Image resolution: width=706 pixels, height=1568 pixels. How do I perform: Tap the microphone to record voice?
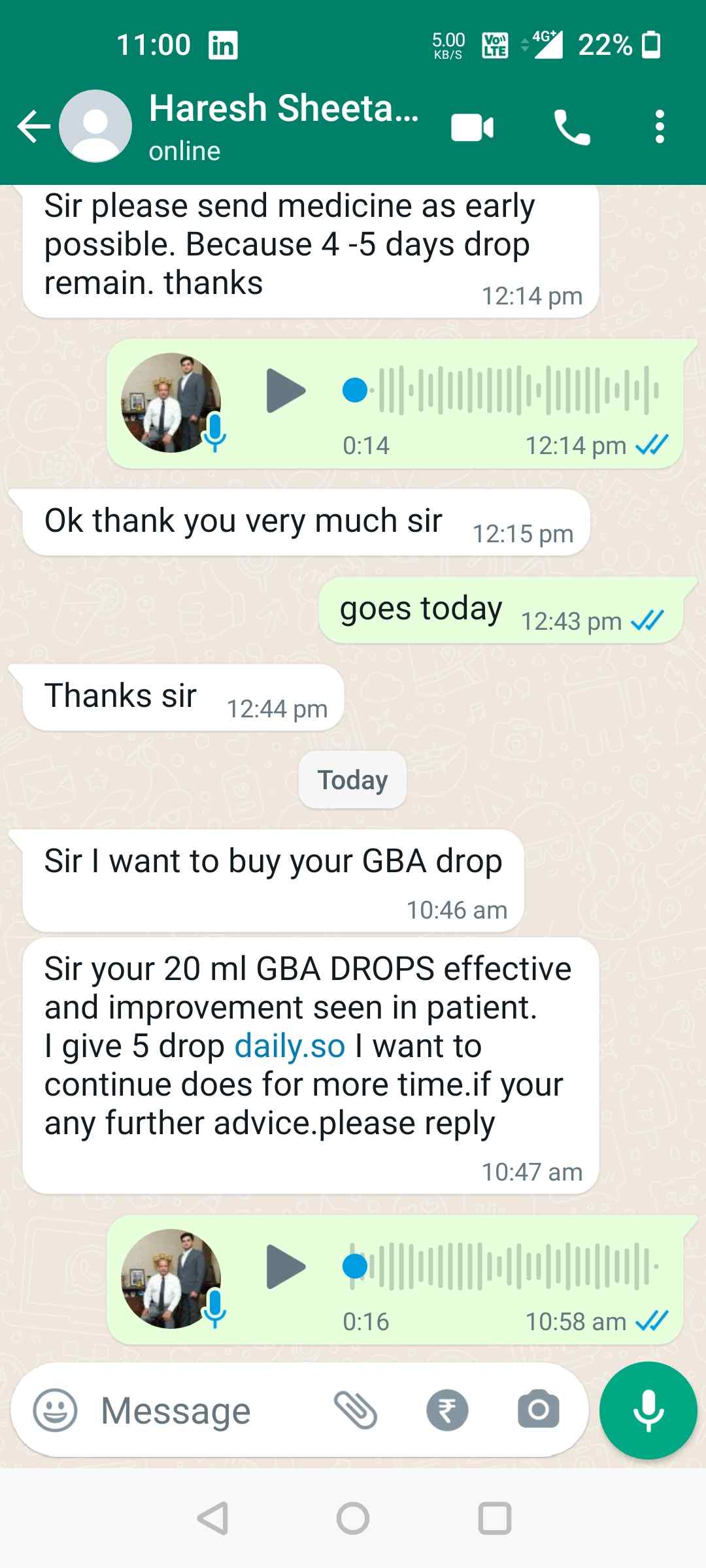coord(648,1410)
